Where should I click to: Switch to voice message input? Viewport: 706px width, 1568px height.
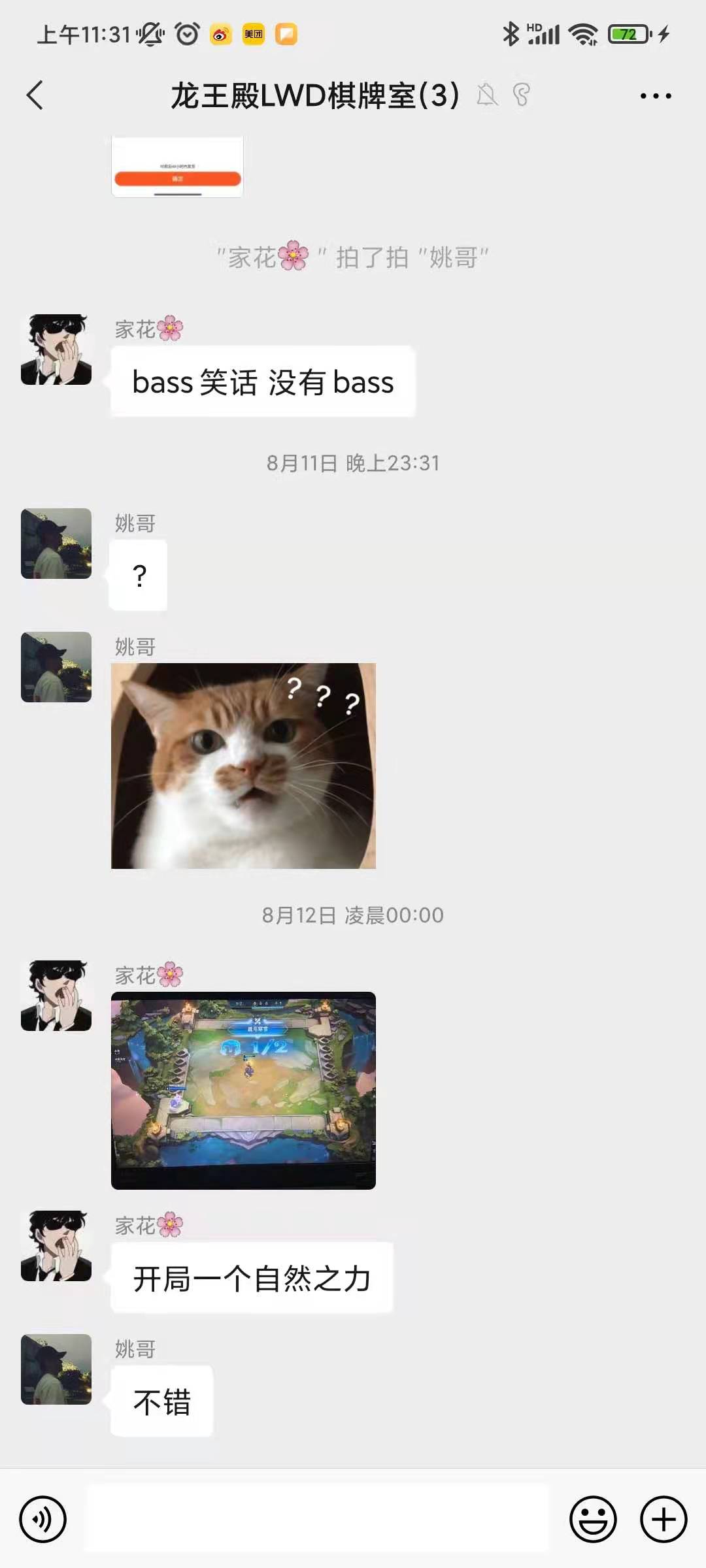pos(43,1519)
